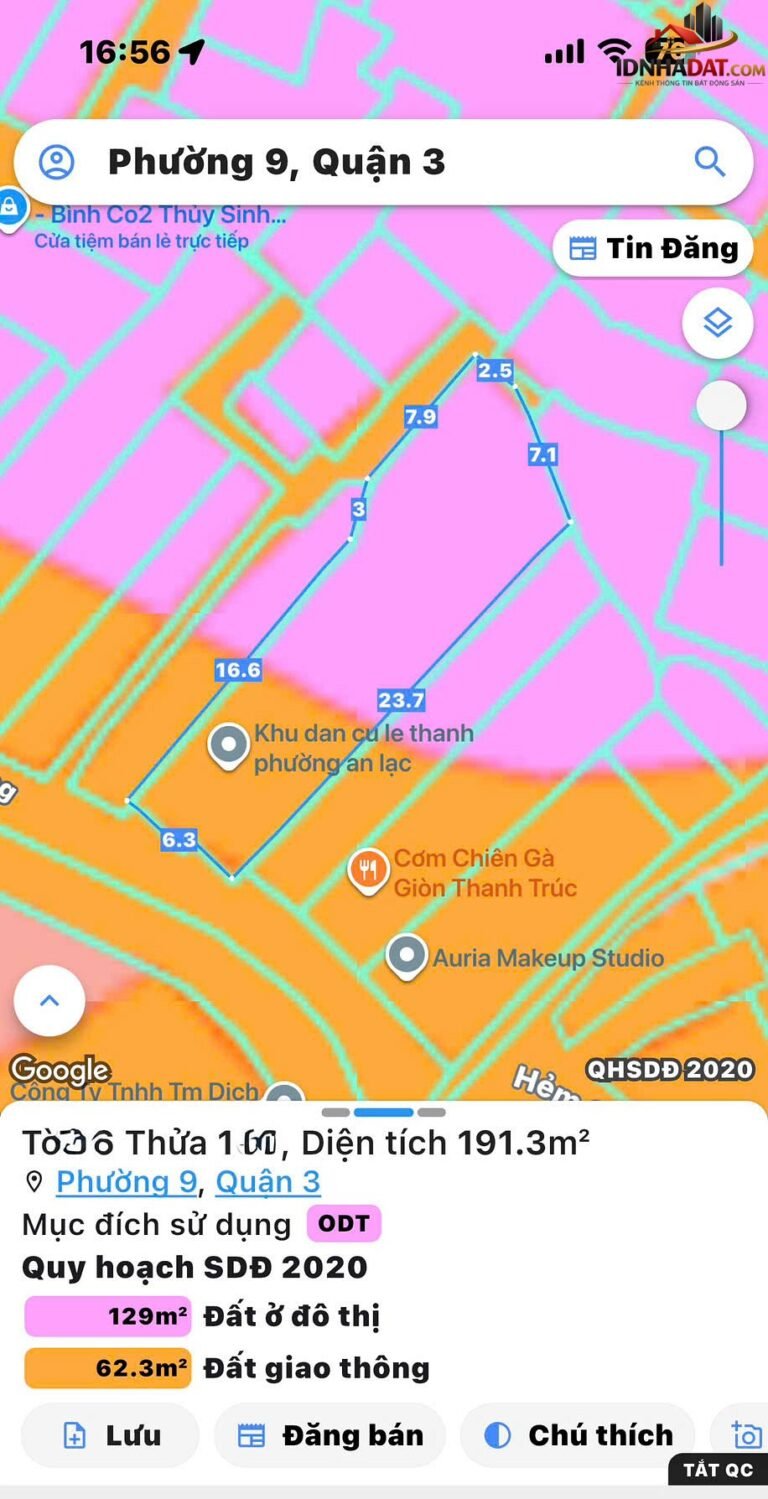Open the Quận 3 link
The width and height of the screenshot is (768, 1499).
[x=268, y=1182]
